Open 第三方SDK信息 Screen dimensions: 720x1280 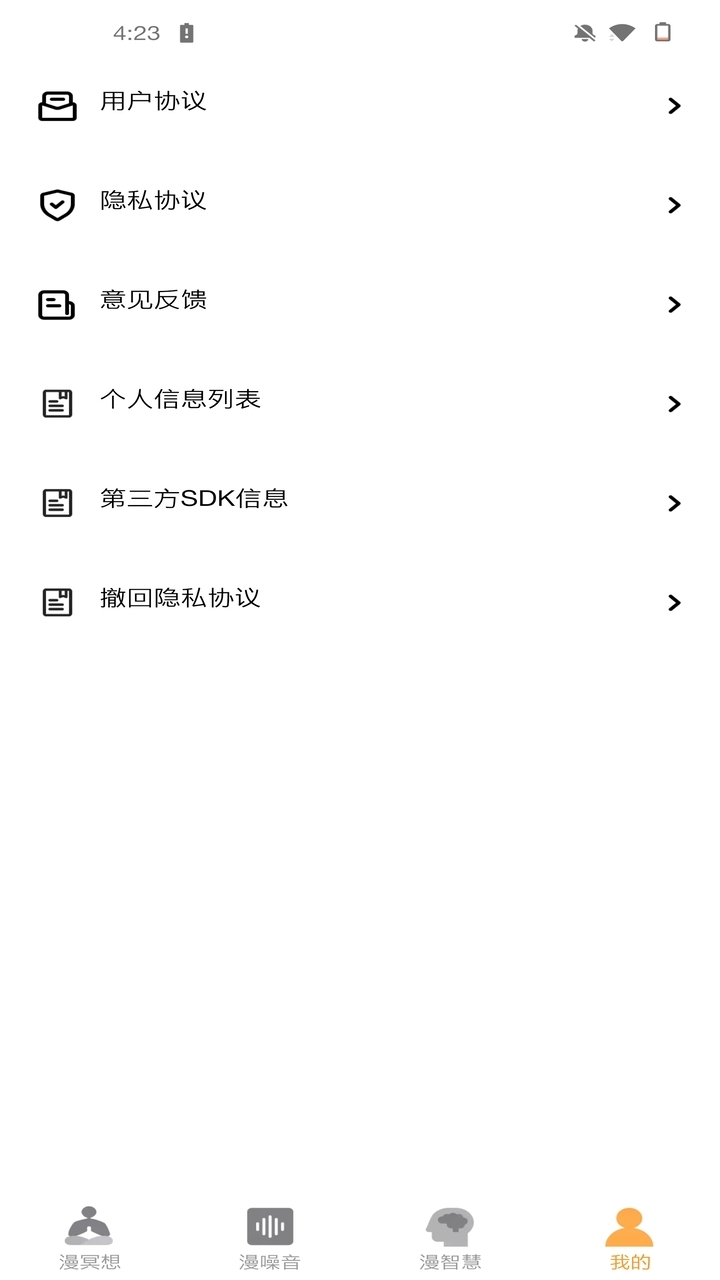[360, 502]
